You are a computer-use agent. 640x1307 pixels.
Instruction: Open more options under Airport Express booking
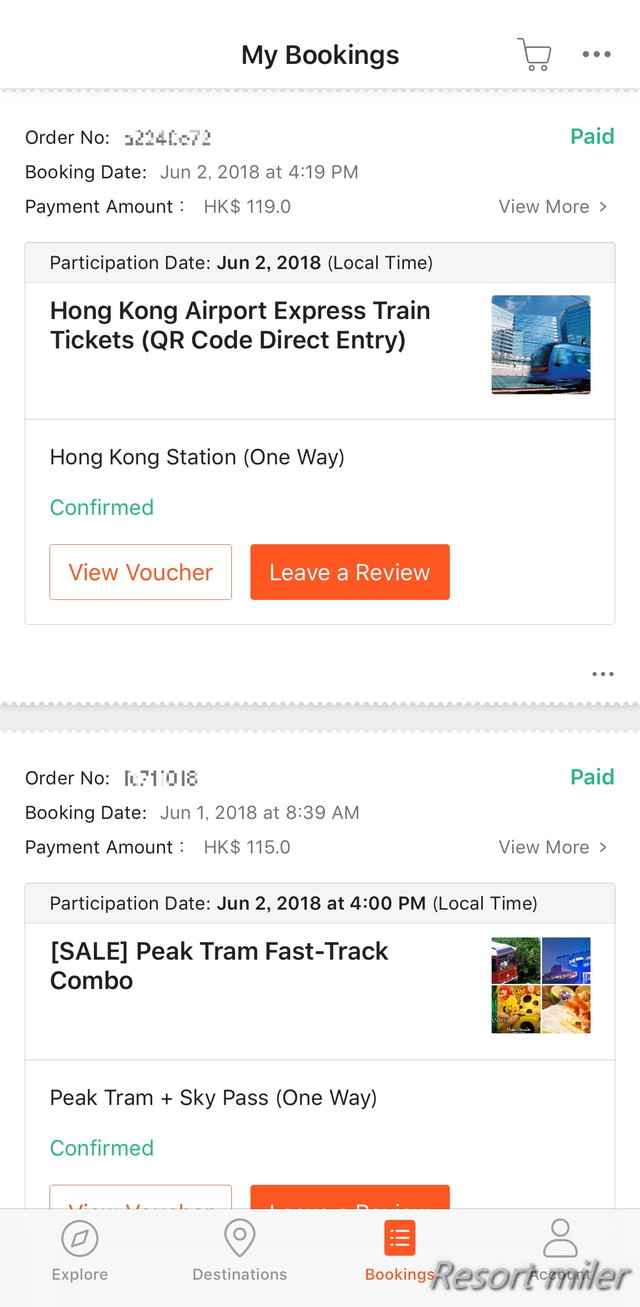[x=602, y=674]
